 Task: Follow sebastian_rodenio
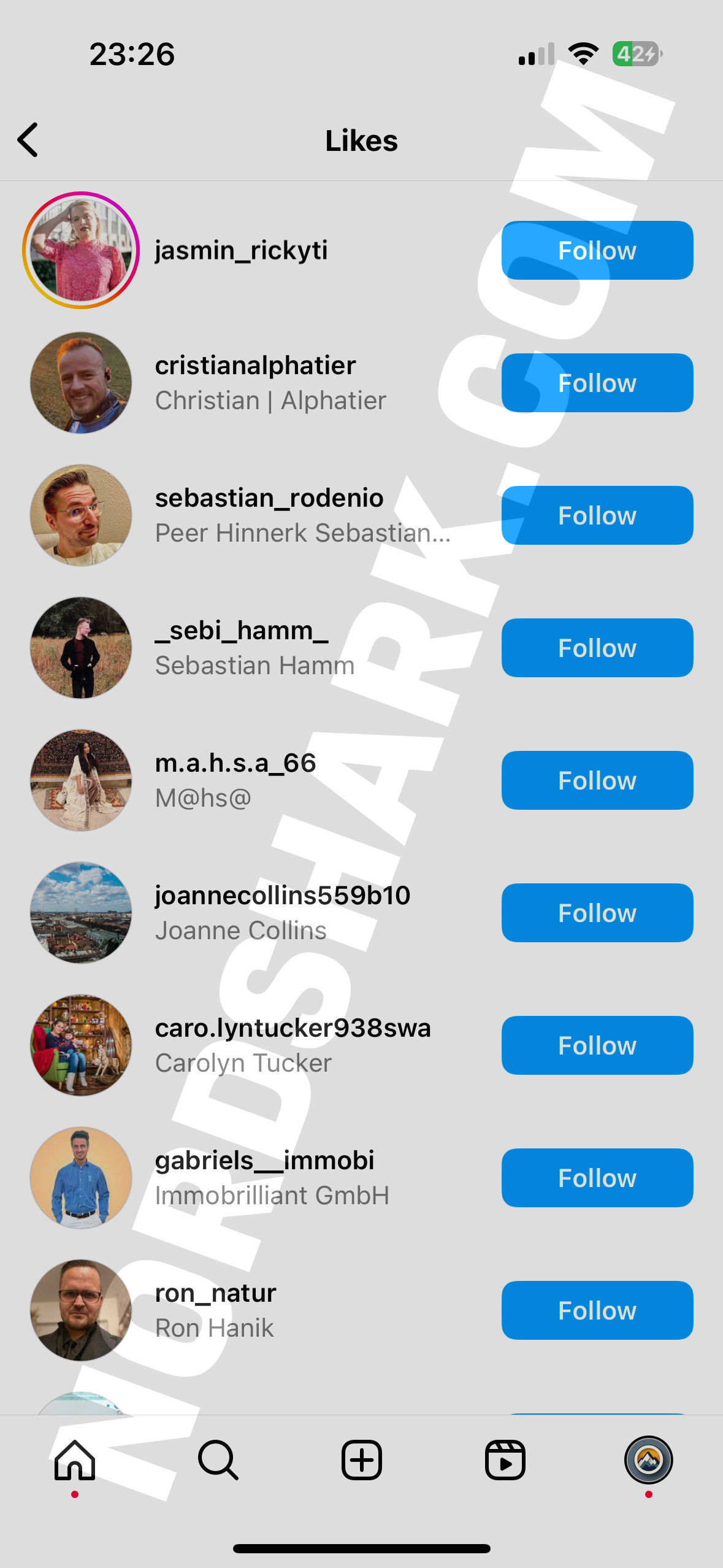point(597,515)
